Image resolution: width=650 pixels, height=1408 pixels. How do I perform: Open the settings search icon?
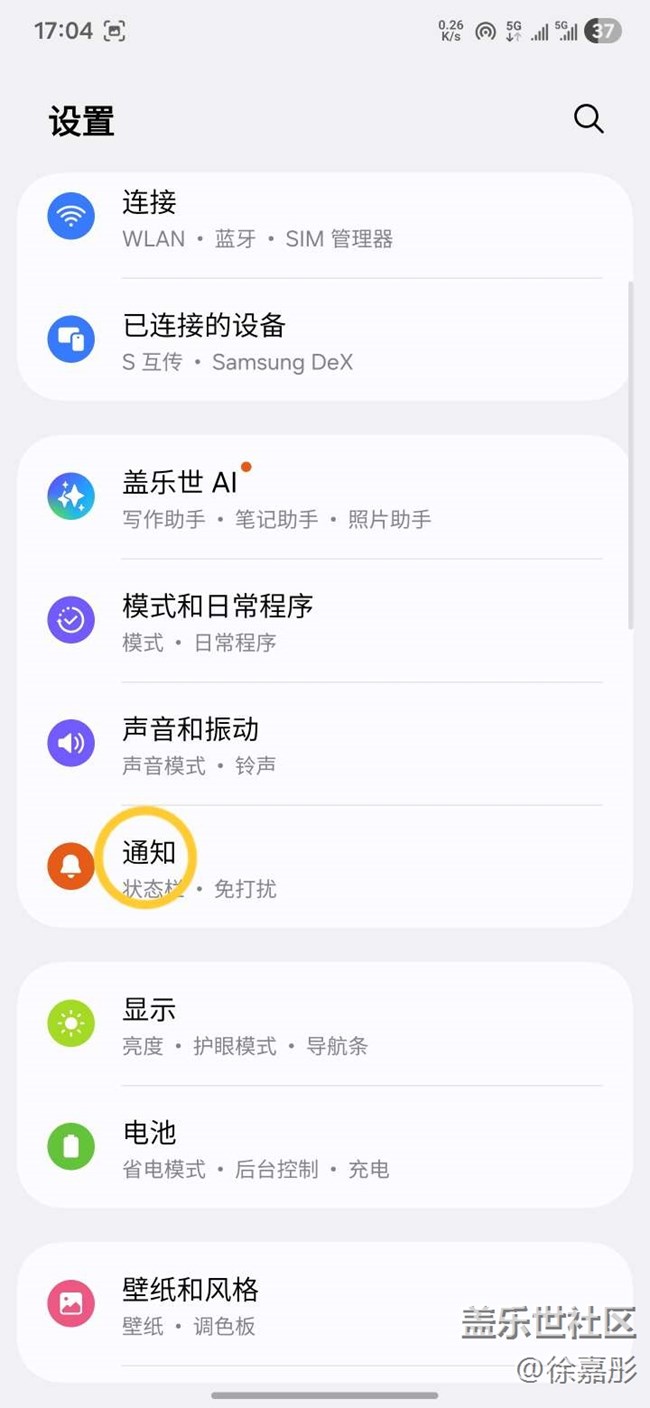[588, 119]
